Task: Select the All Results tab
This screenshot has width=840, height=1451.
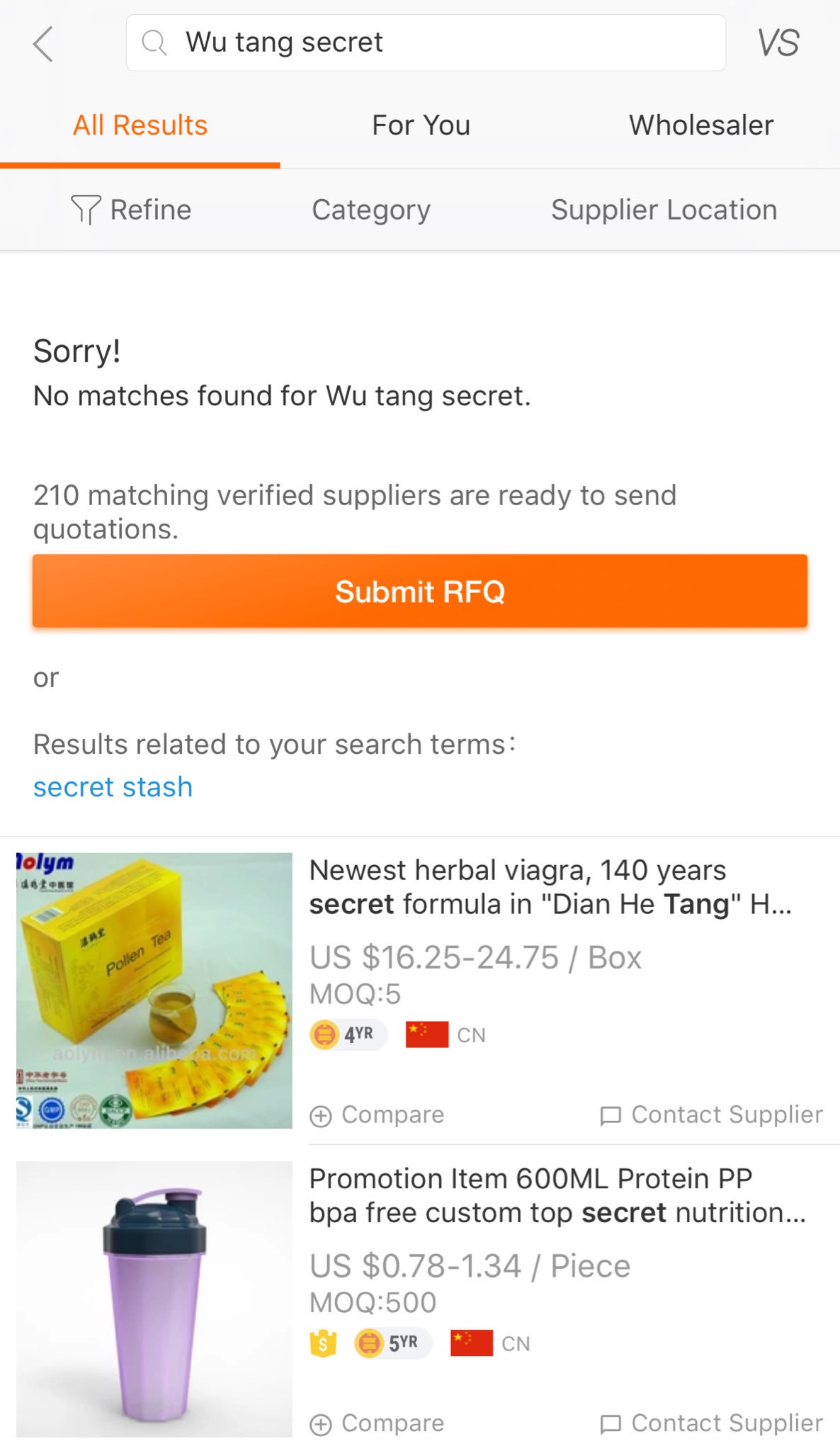Action: pyautogui.click(x=140, y=125)
